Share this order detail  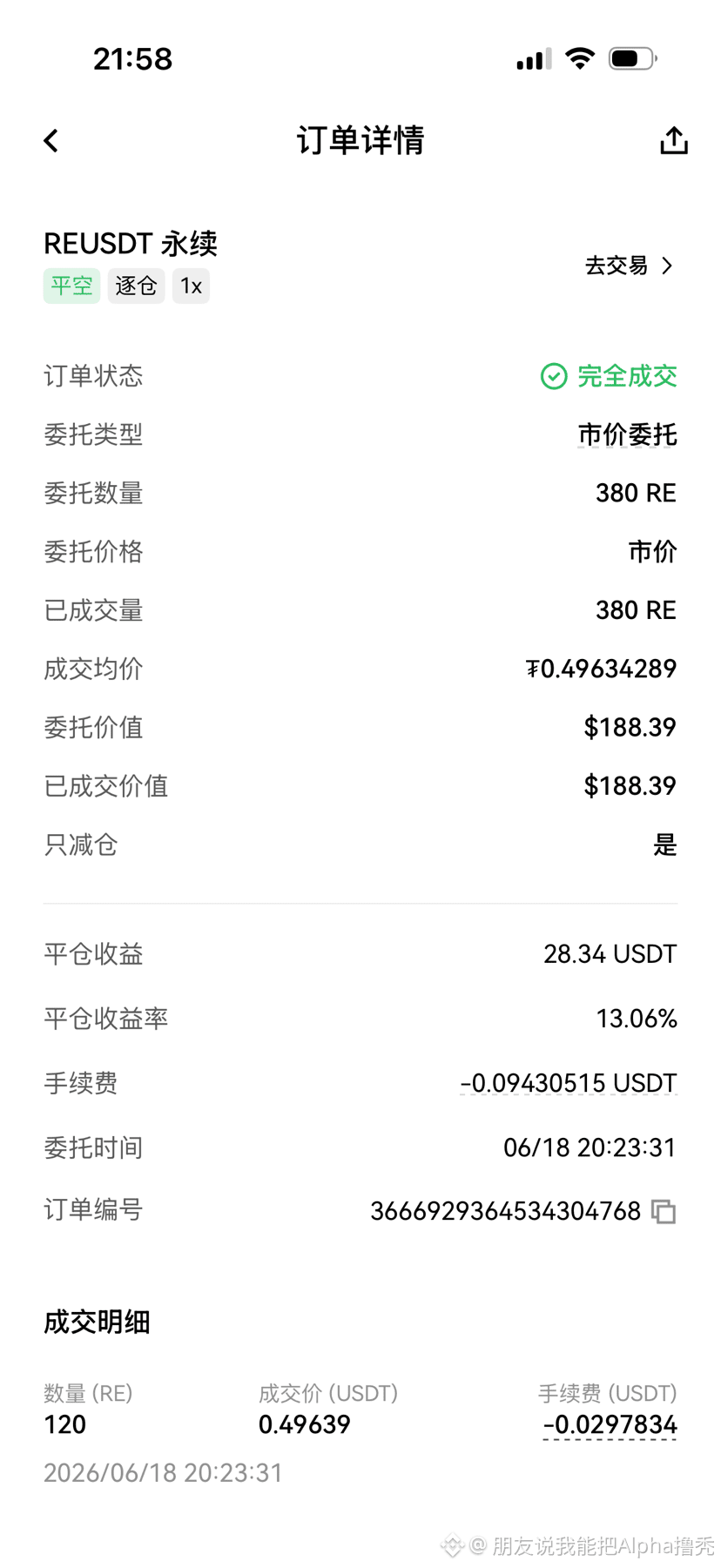click(673, 140)
